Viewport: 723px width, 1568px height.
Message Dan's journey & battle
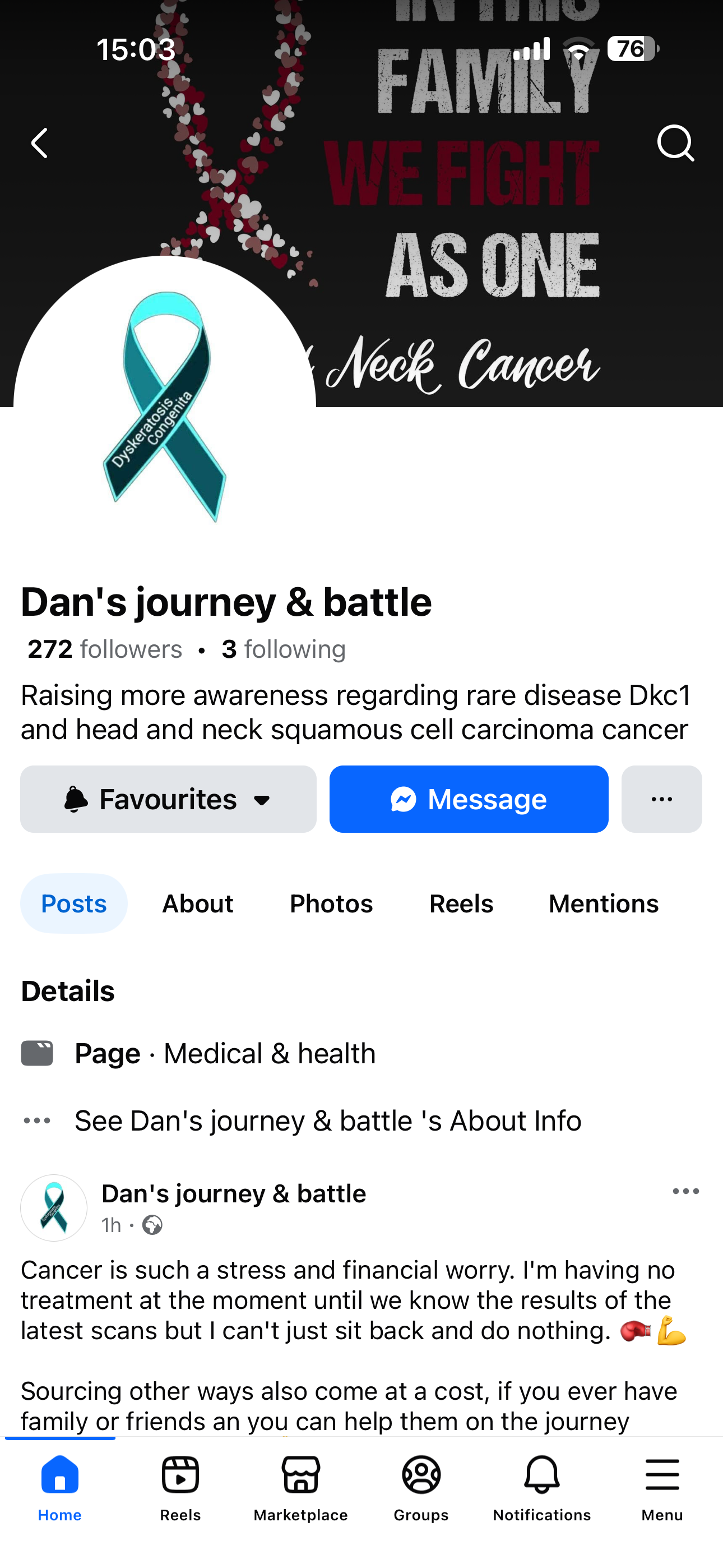pos(469,799)
